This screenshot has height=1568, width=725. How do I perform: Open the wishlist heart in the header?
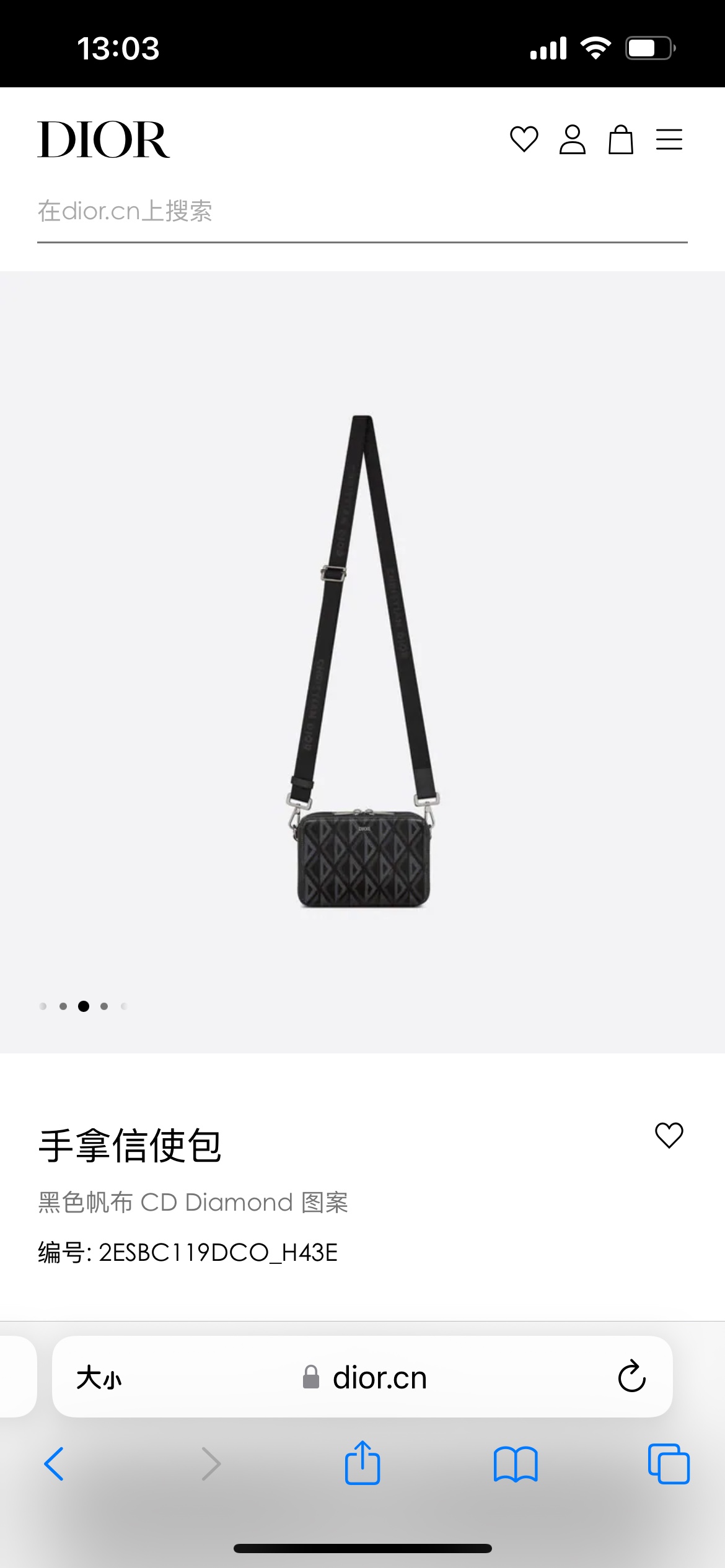pyautogui.click(x=524, y=139)
